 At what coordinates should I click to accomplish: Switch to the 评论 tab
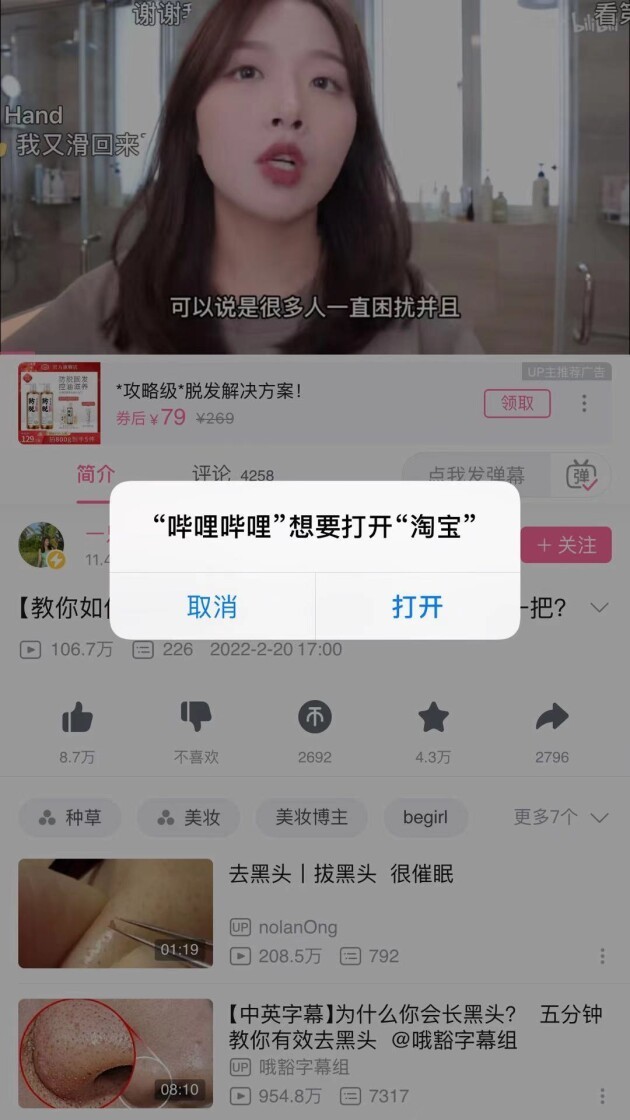[212, 473]
